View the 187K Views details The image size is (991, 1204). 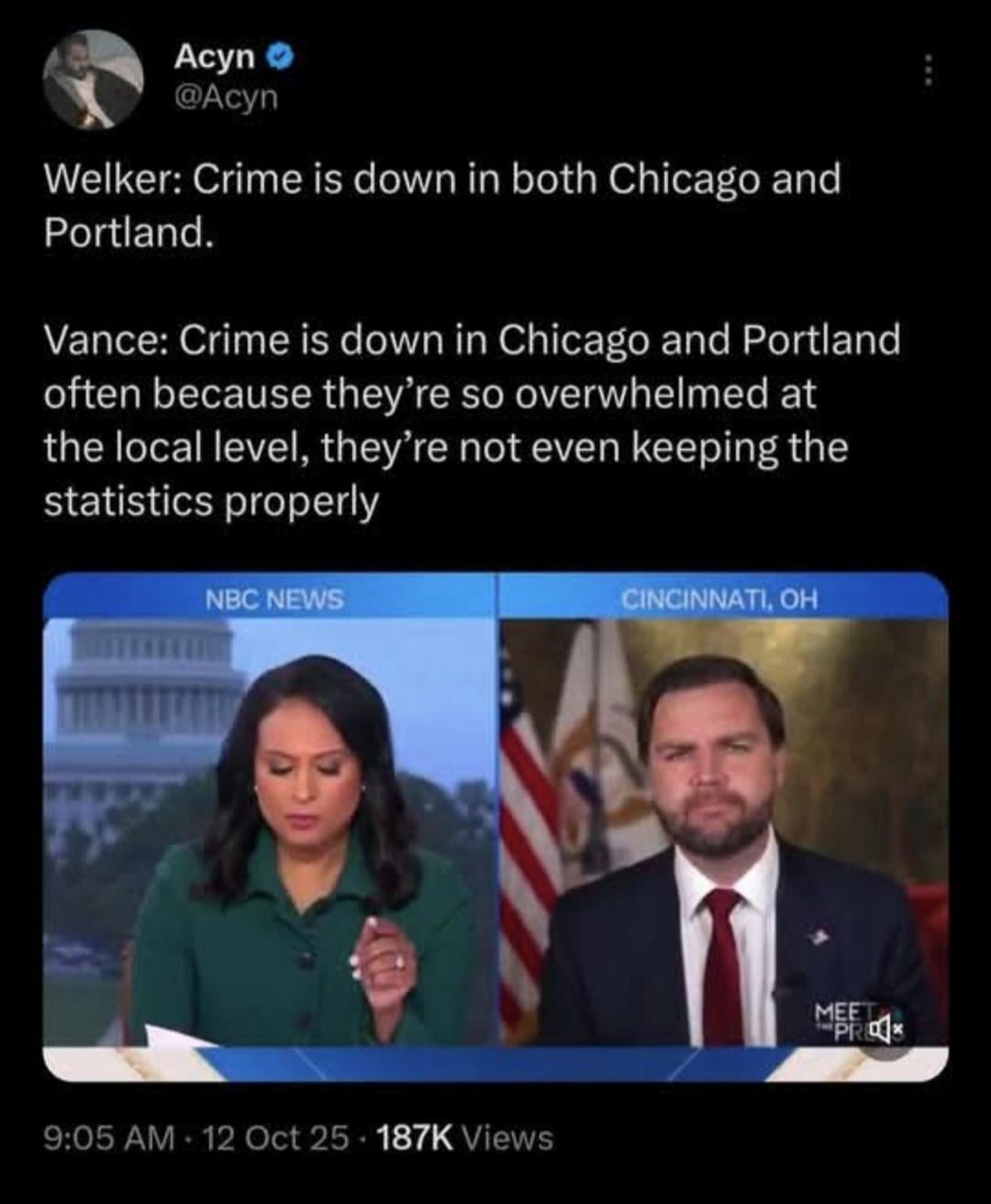tap(465, 1138)
